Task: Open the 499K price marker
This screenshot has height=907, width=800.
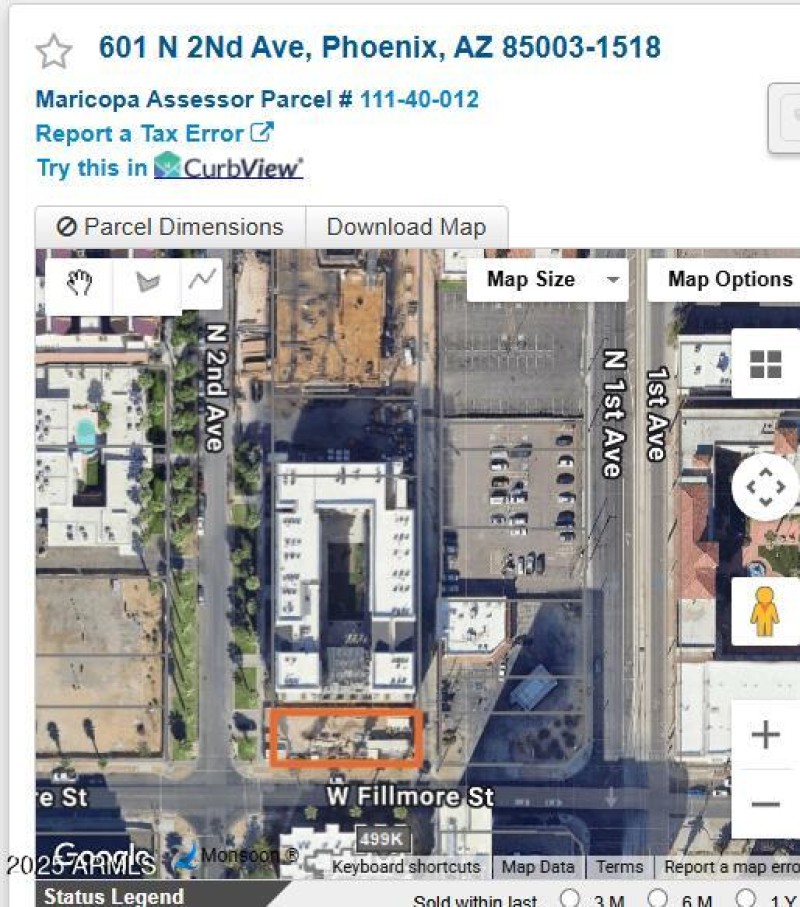Action: click(x=380, y=839)
